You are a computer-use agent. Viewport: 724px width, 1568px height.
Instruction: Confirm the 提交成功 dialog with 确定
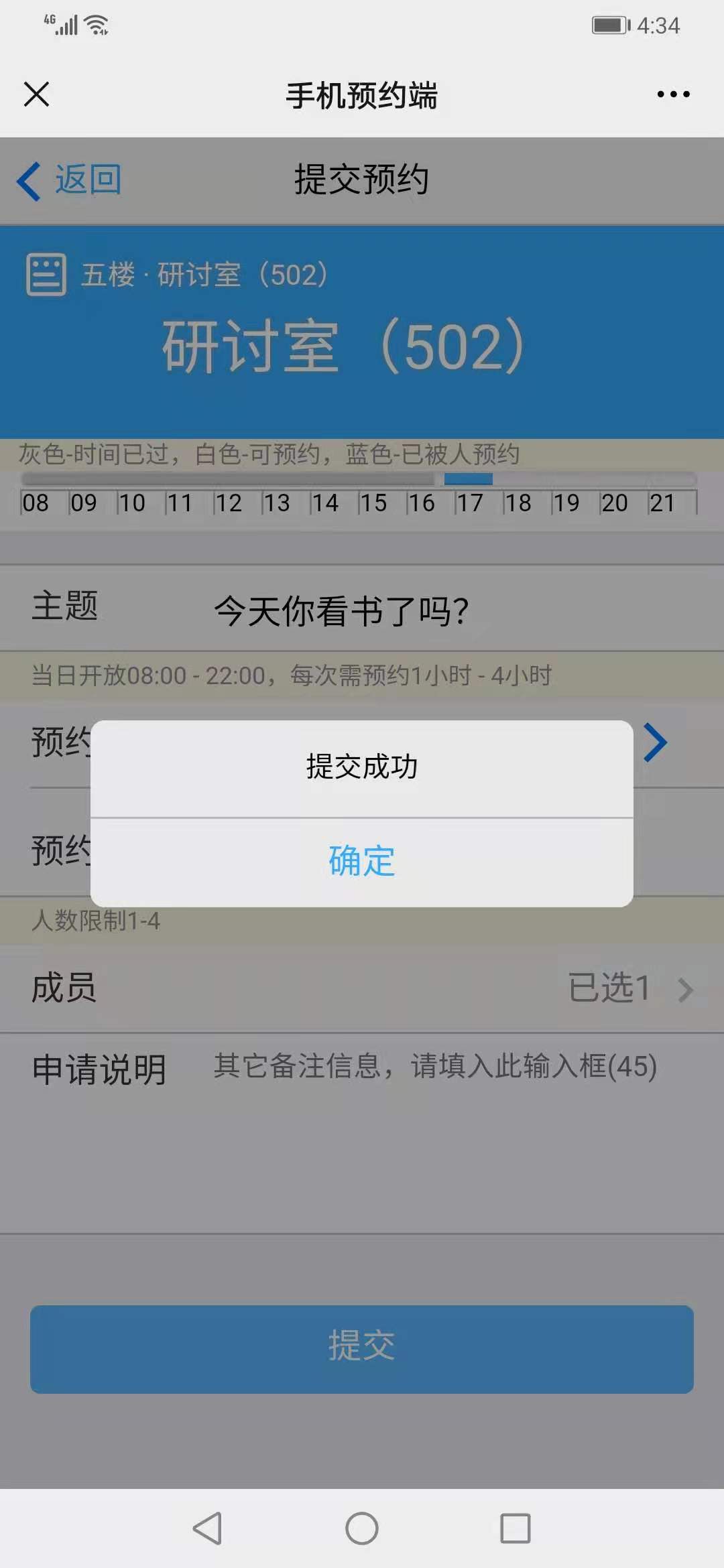[x=362, y=861]
